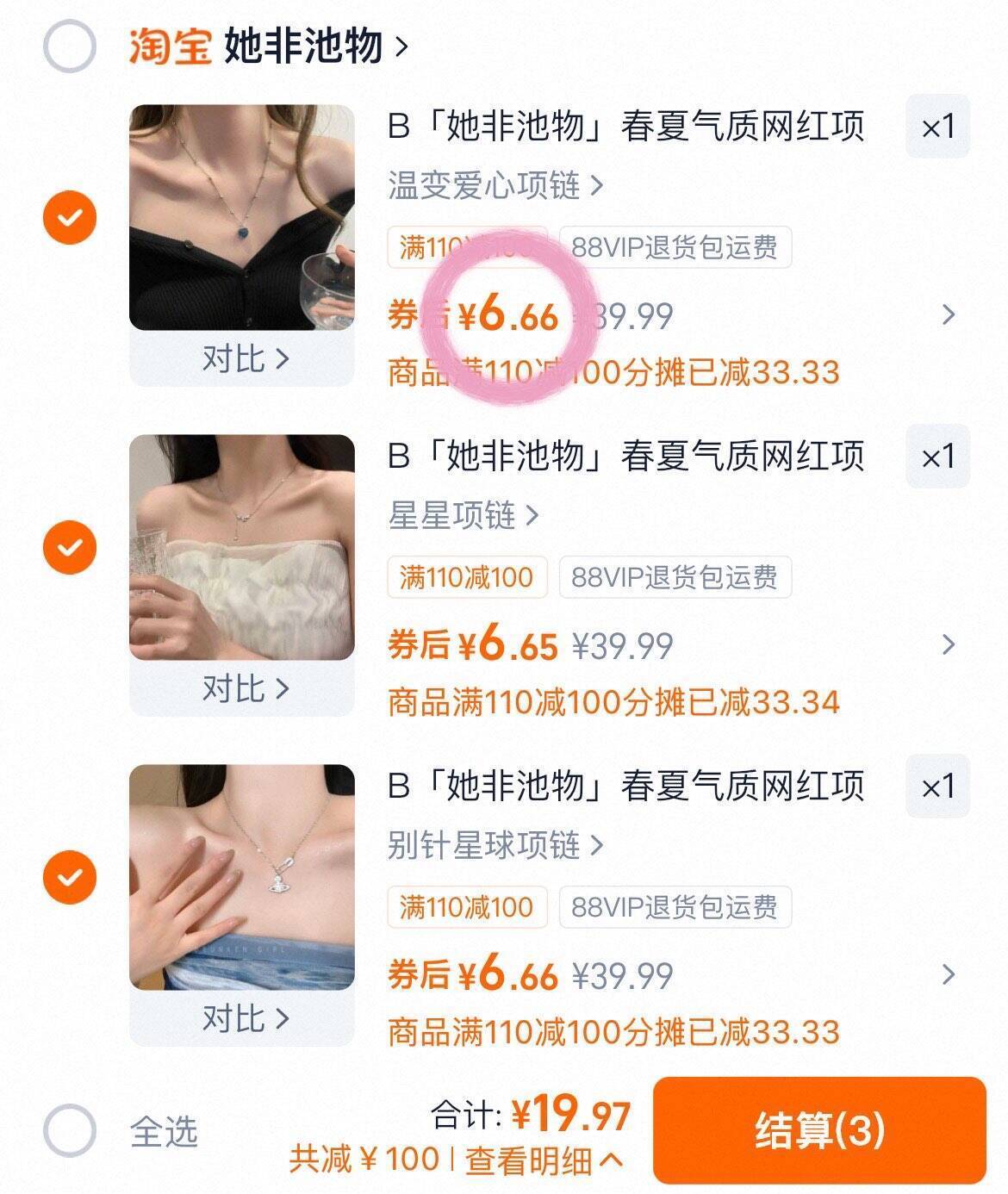The width and height of the screenshot is (1008, 1194).
Task: View the 查看明细 discount breakdown
Action: click(x=543, y=1160)
